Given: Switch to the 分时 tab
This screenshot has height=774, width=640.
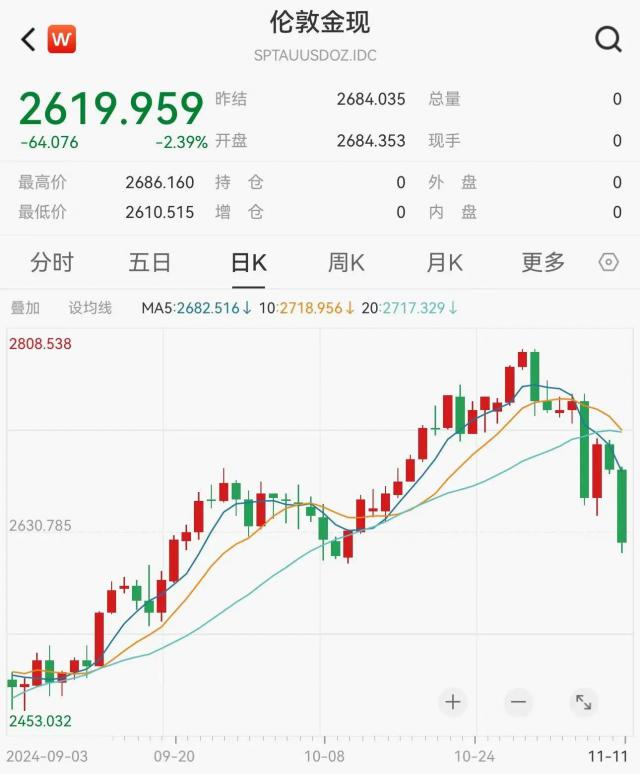Looking at the screenshot, I should coord(52,263).
